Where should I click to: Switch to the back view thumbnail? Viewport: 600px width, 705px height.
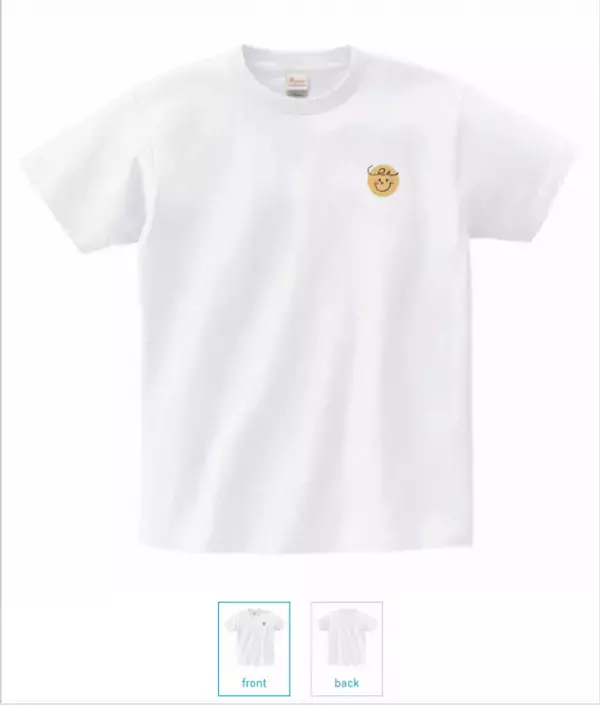pyautogui.click(x=346, y=647)
